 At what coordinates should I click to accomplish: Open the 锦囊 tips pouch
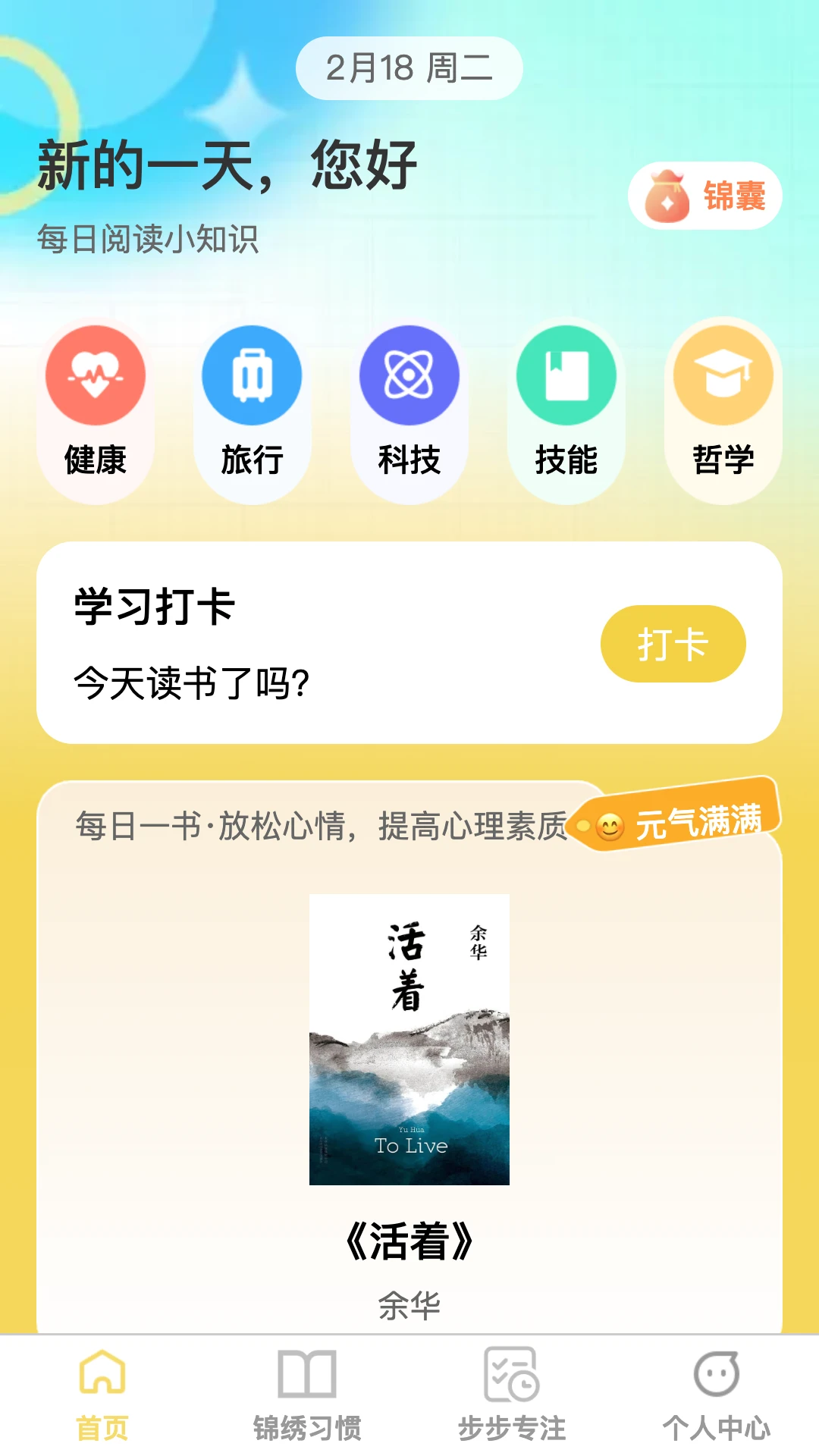[x=704, y=196]
